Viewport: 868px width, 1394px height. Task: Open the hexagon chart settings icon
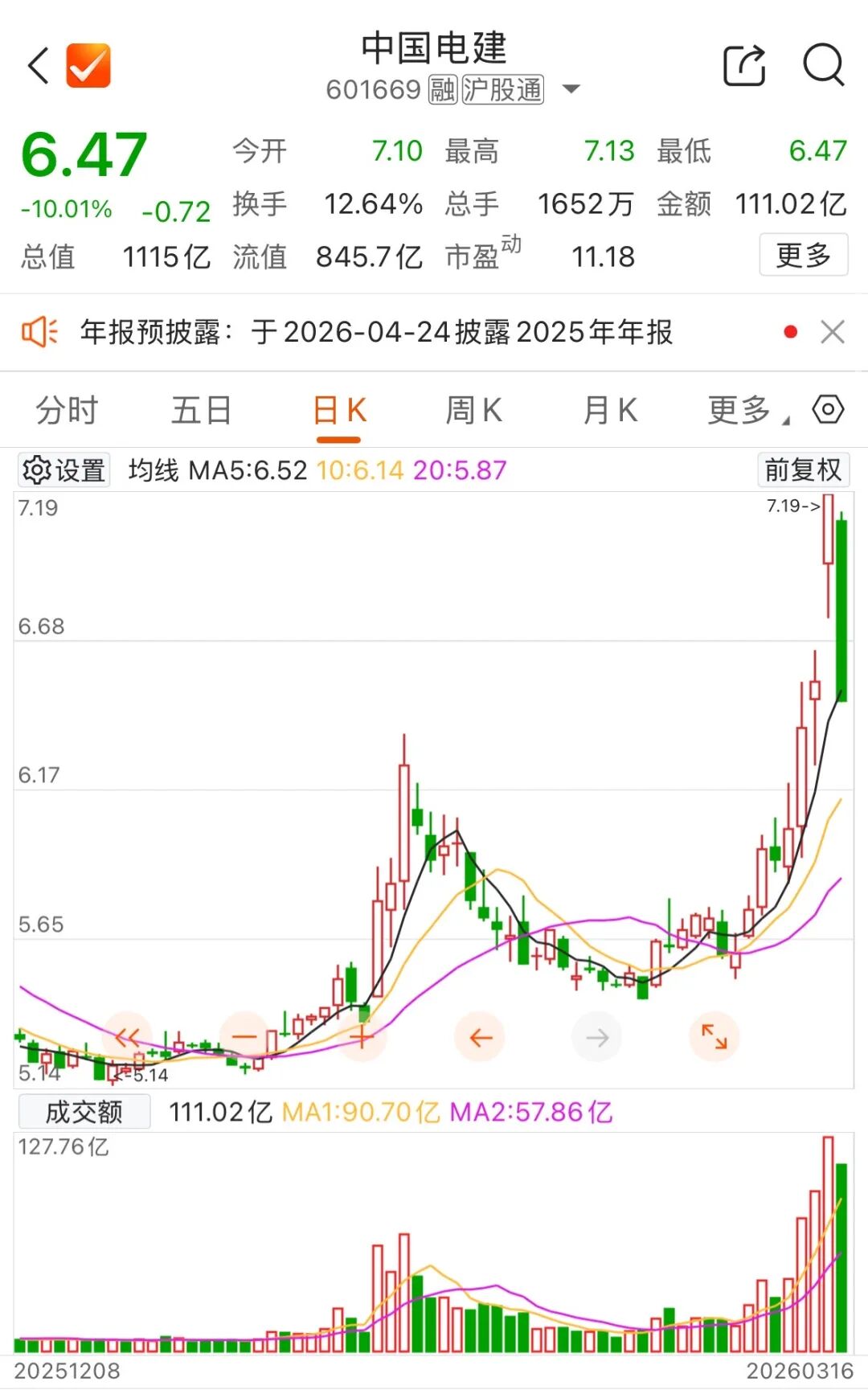point(828,410)
